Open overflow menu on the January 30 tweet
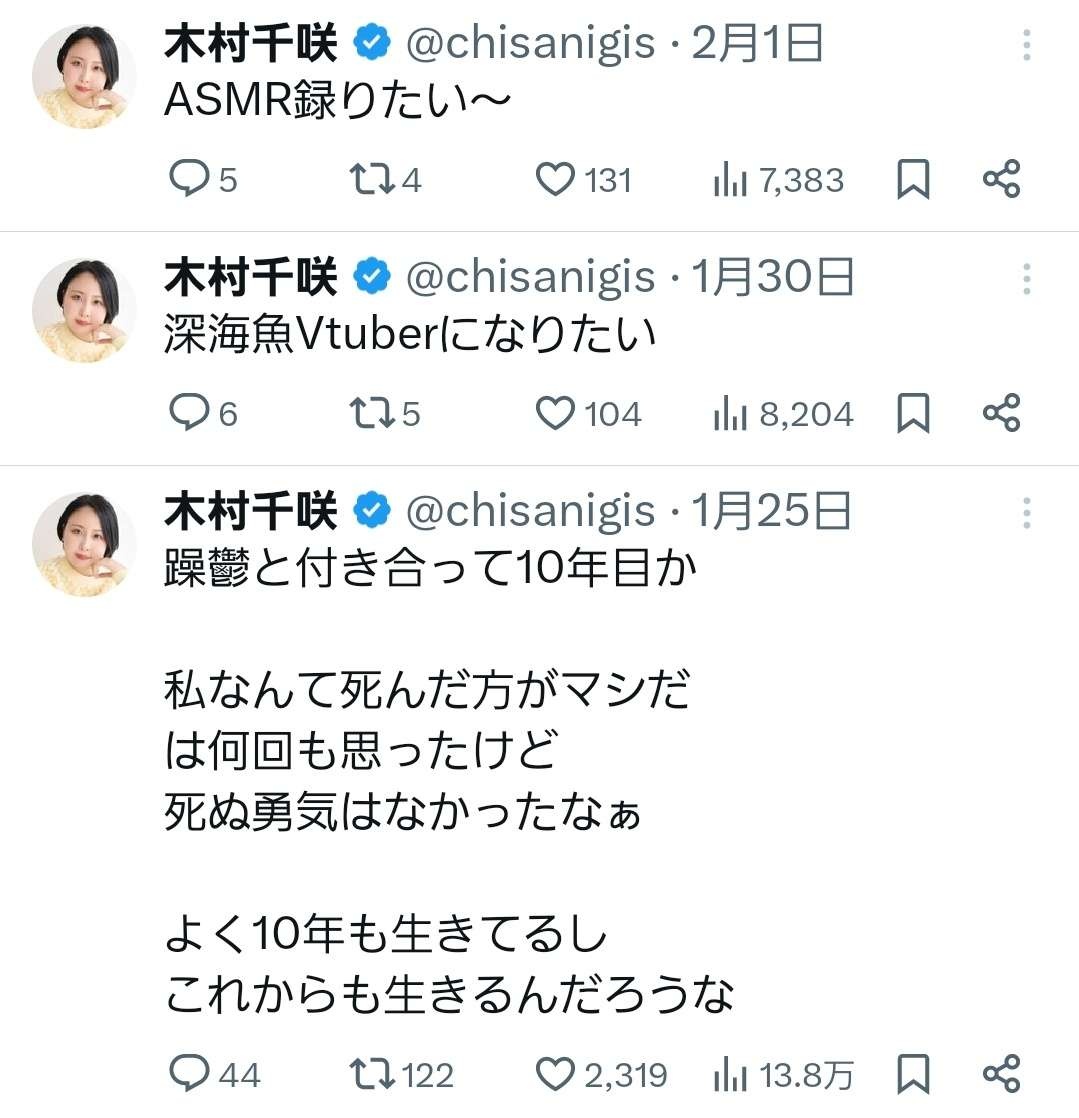 [1027, 278]
